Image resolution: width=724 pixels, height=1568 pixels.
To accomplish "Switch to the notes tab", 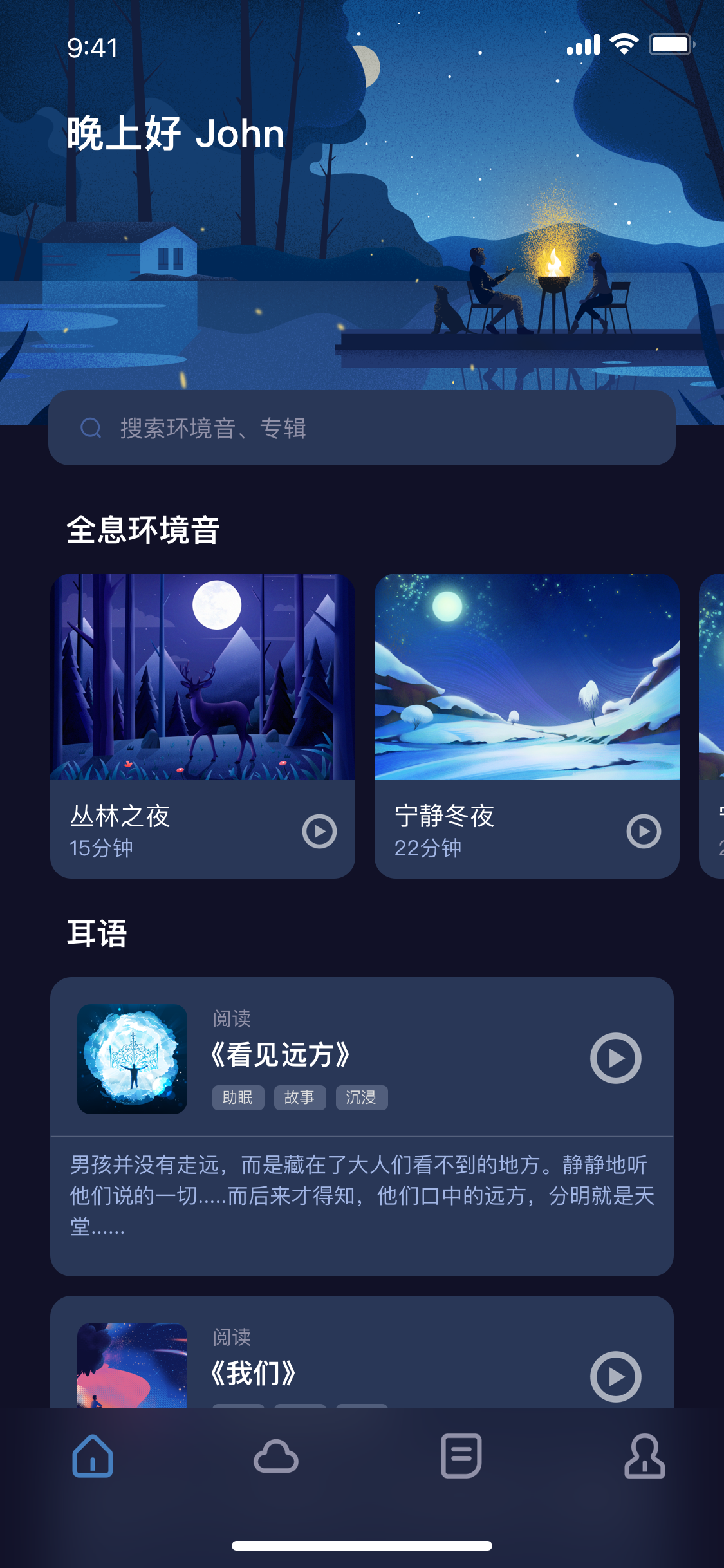I will pos(461,1456).
